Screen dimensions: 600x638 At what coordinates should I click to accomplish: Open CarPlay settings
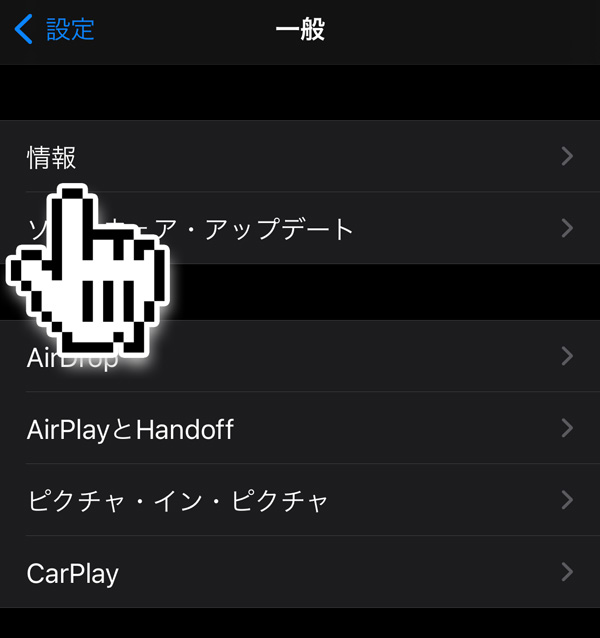[x=300, y=573]
